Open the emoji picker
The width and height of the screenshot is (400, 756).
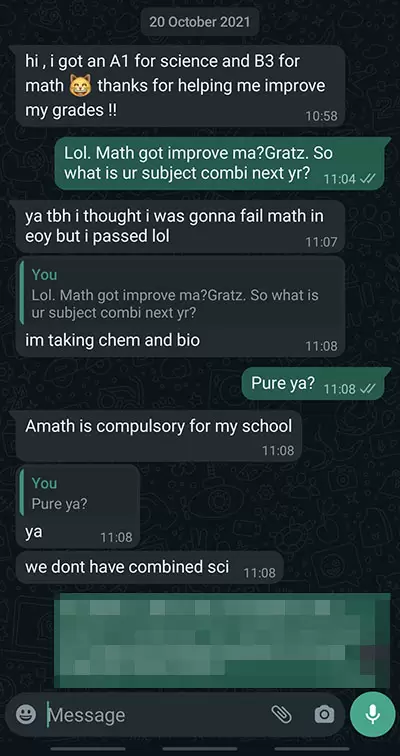click(26, 715)
